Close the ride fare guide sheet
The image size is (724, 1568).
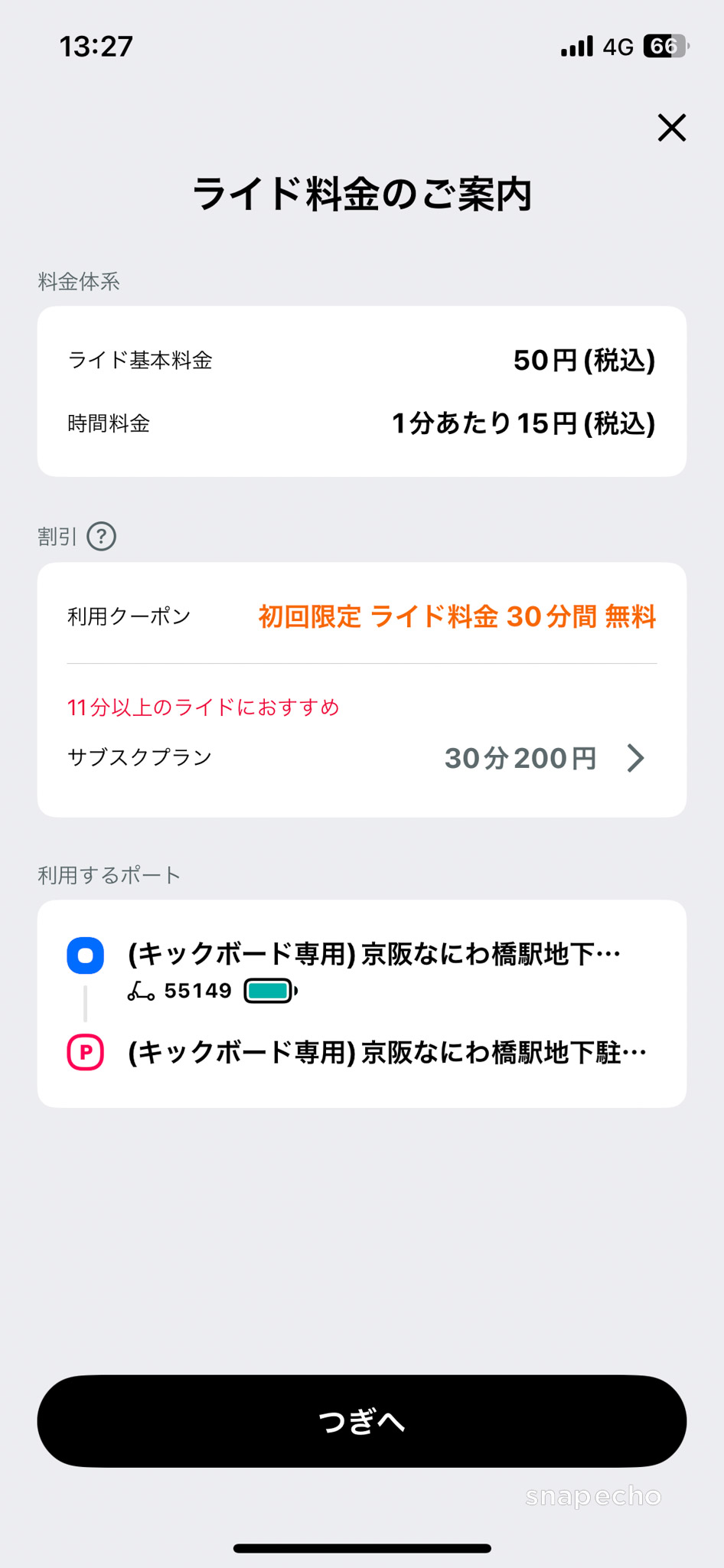click(671, 129)
